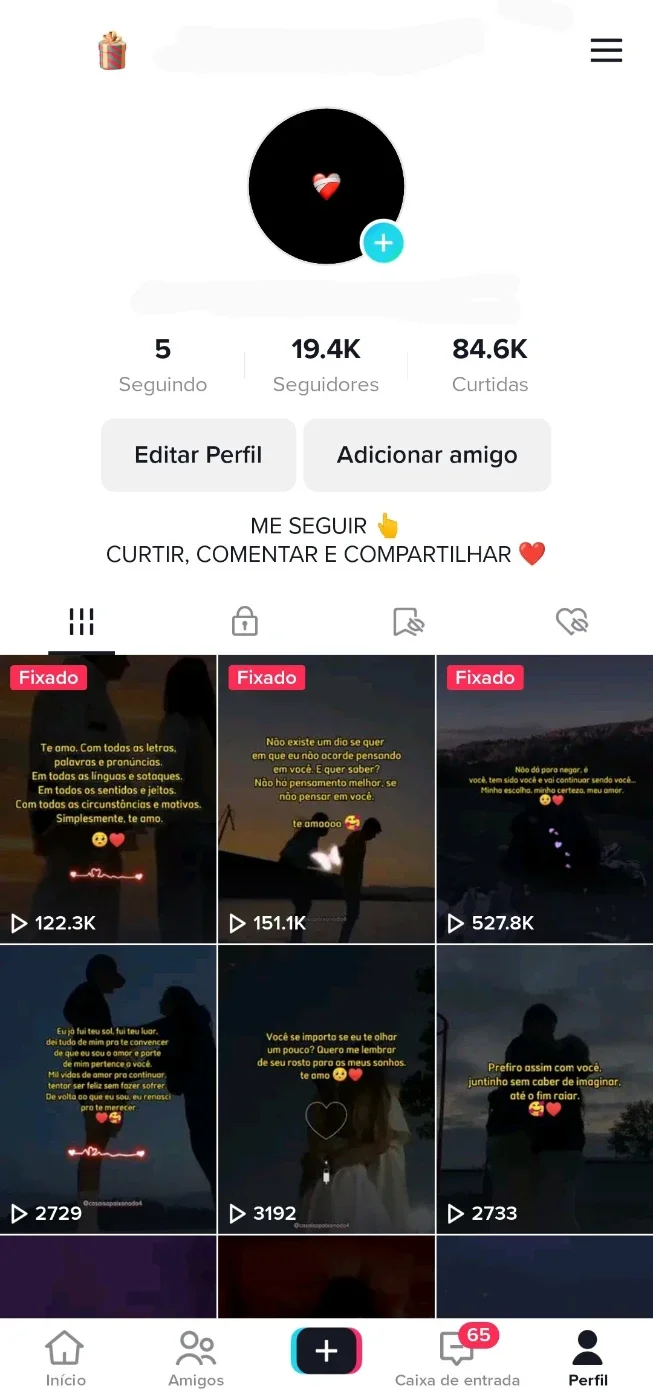Open the Seguindo list
653x1400 pixels.
(163, 366)
